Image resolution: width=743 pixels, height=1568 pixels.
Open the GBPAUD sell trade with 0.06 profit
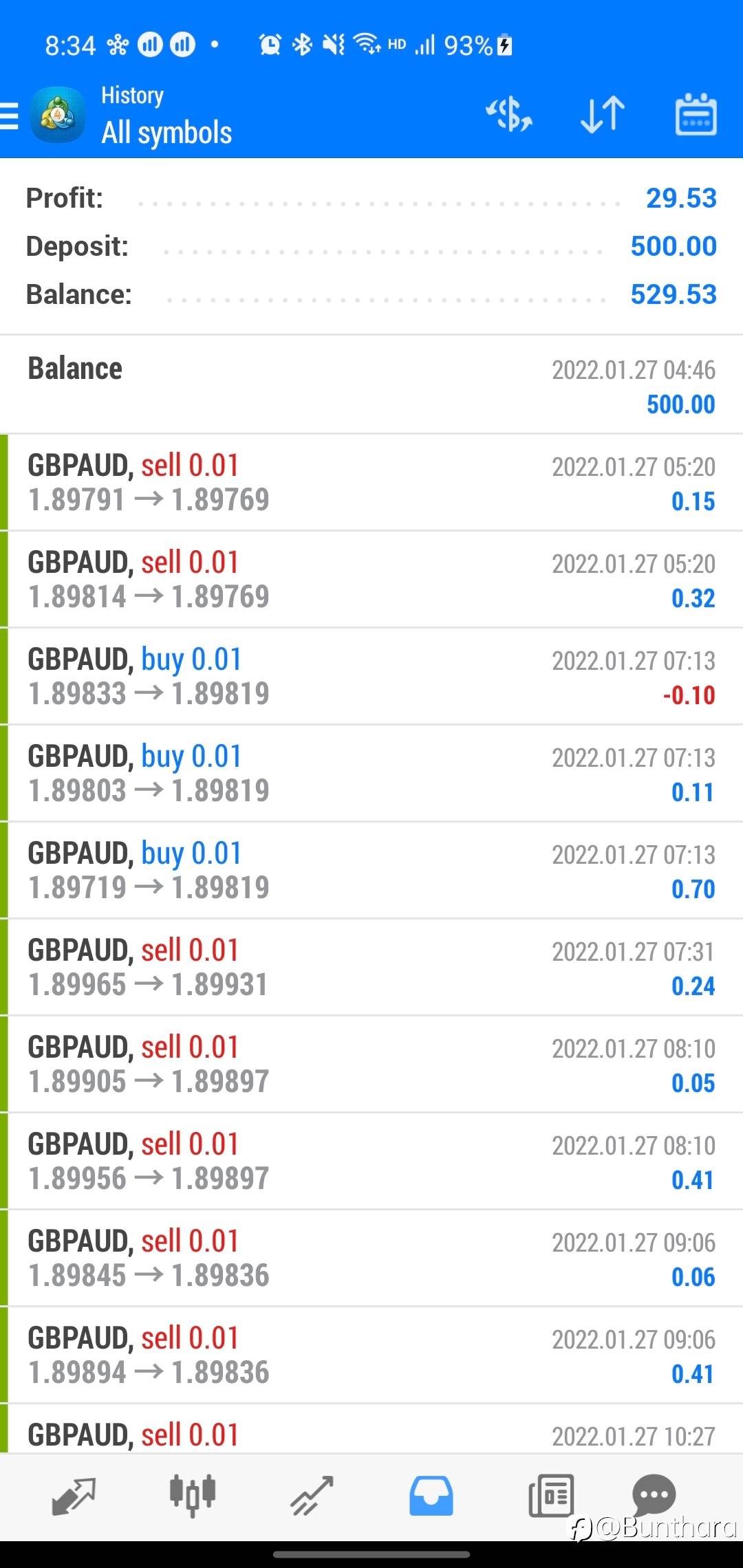[371, 1259]
